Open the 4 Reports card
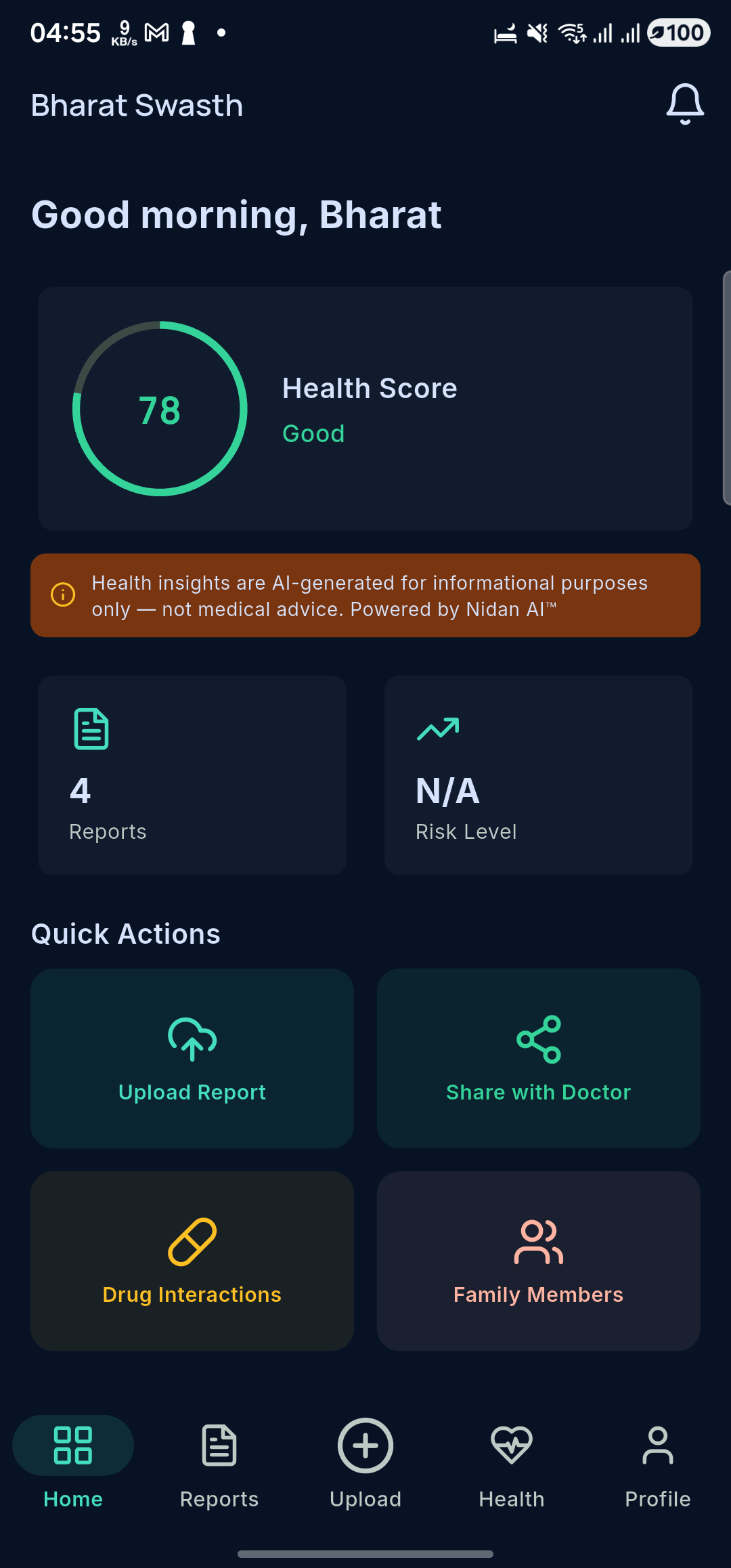This screenshot has width=731, height=1568. [192, 775]
